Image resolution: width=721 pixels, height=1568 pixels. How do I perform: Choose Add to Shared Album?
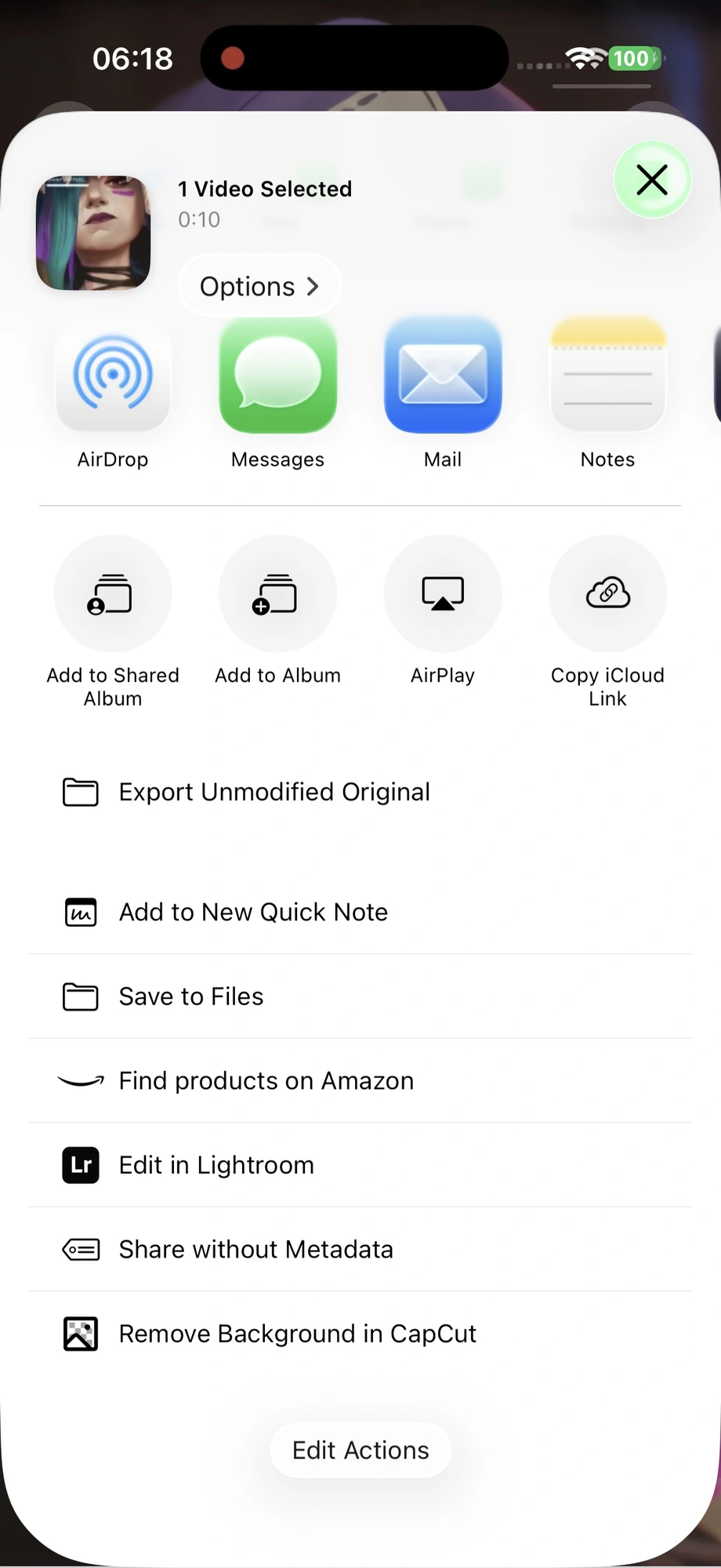coord(113,594)
